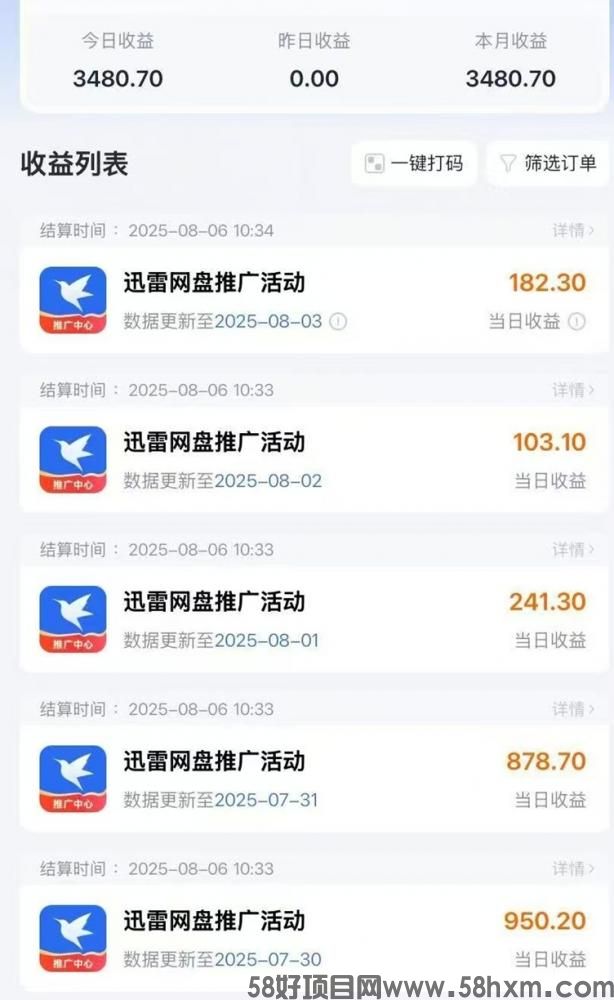Screen dimensions: 614x1000
Task: View 详情 for the 878.70 earnings entry
Action: 574,709
